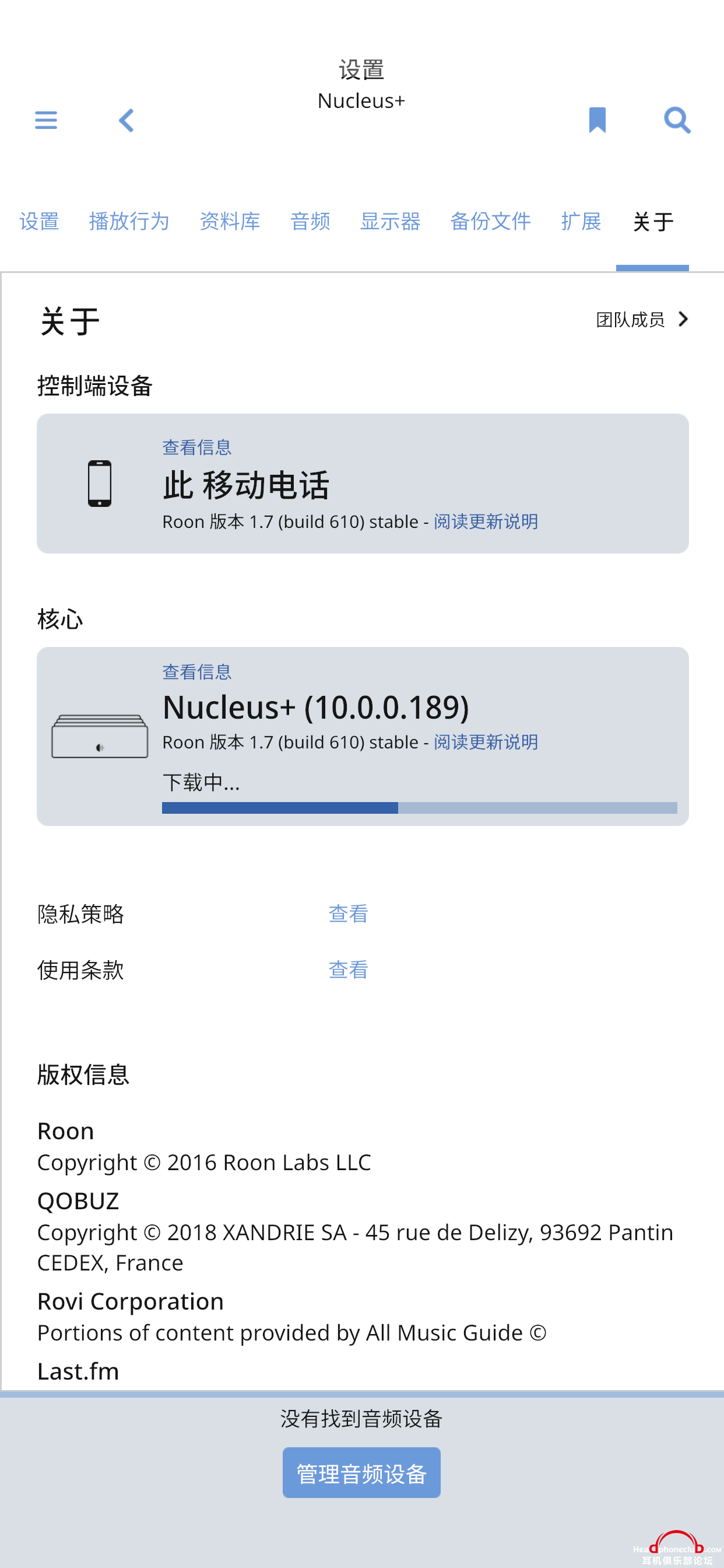Open 阅读更新说明 under Nucleus+
724x1568 pixels.
486,742
